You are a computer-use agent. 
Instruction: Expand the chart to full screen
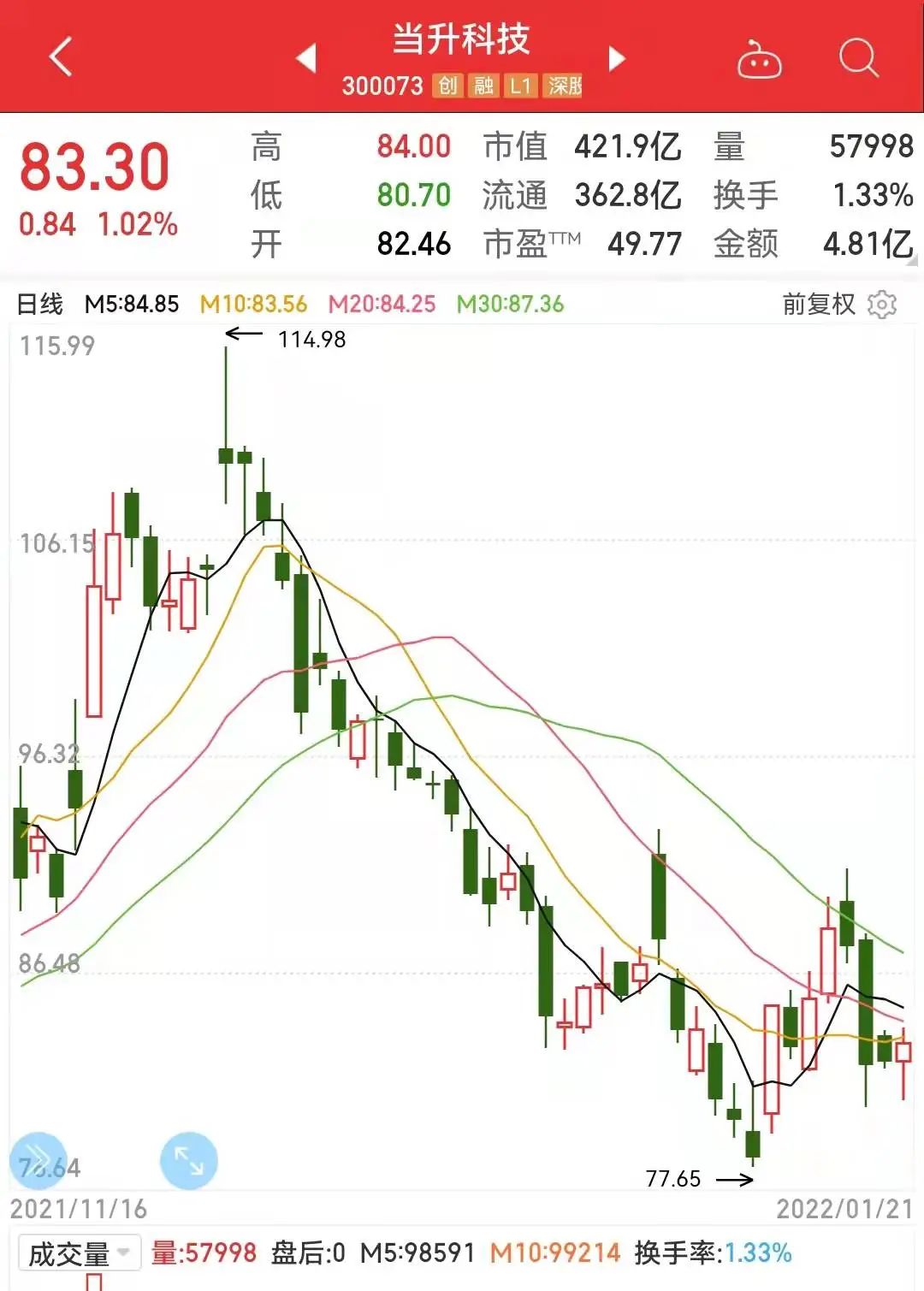pos(188,1161)
